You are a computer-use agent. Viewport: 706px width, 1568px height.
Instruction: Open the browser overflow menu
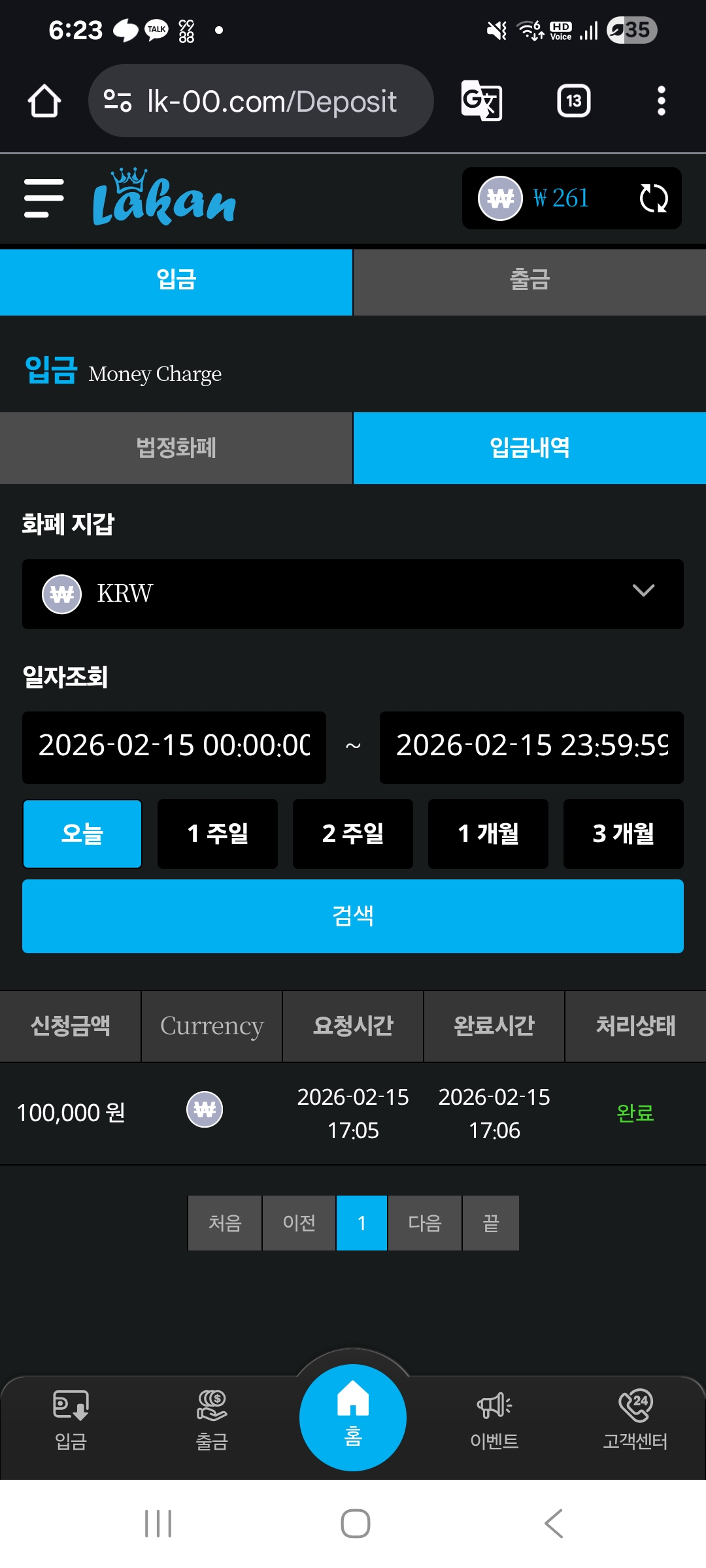[x=662, y=101]
